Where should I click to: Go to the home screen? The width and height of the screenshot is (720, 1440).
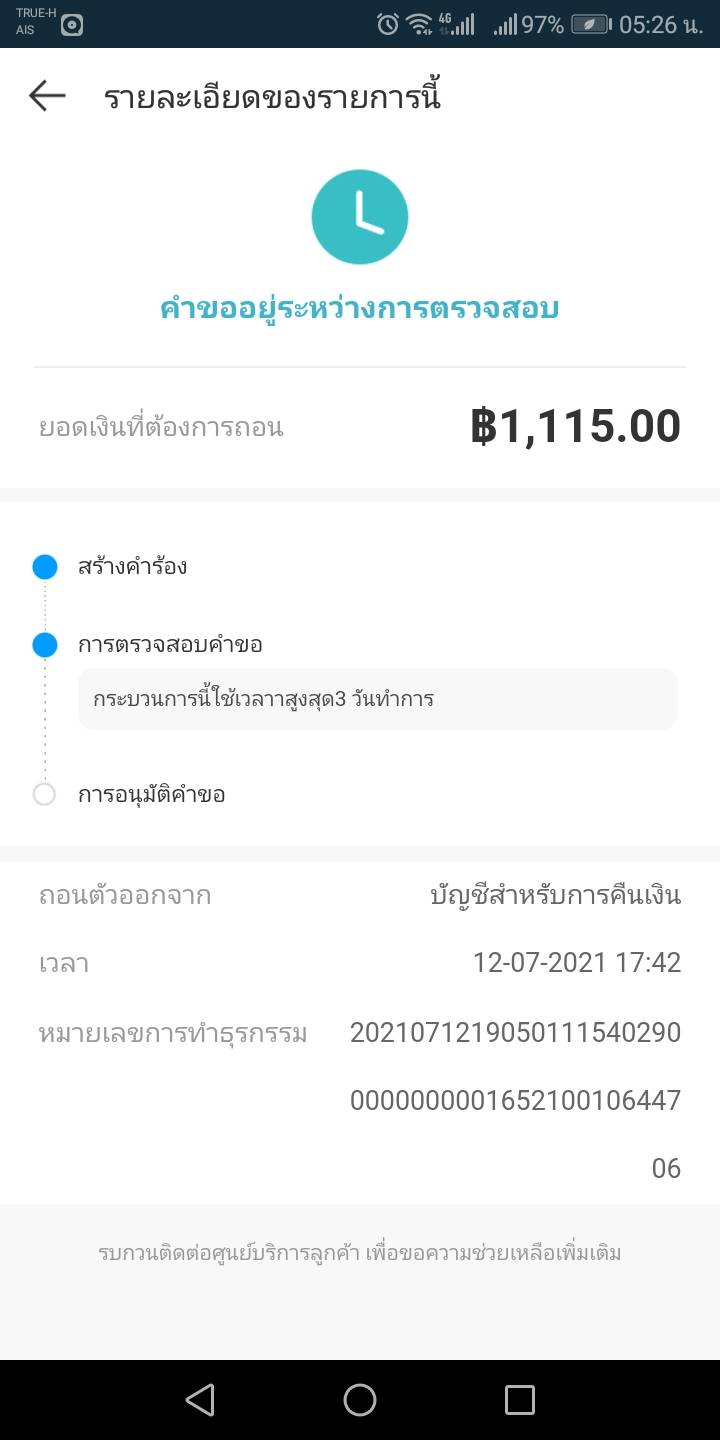coord(360,1399)
